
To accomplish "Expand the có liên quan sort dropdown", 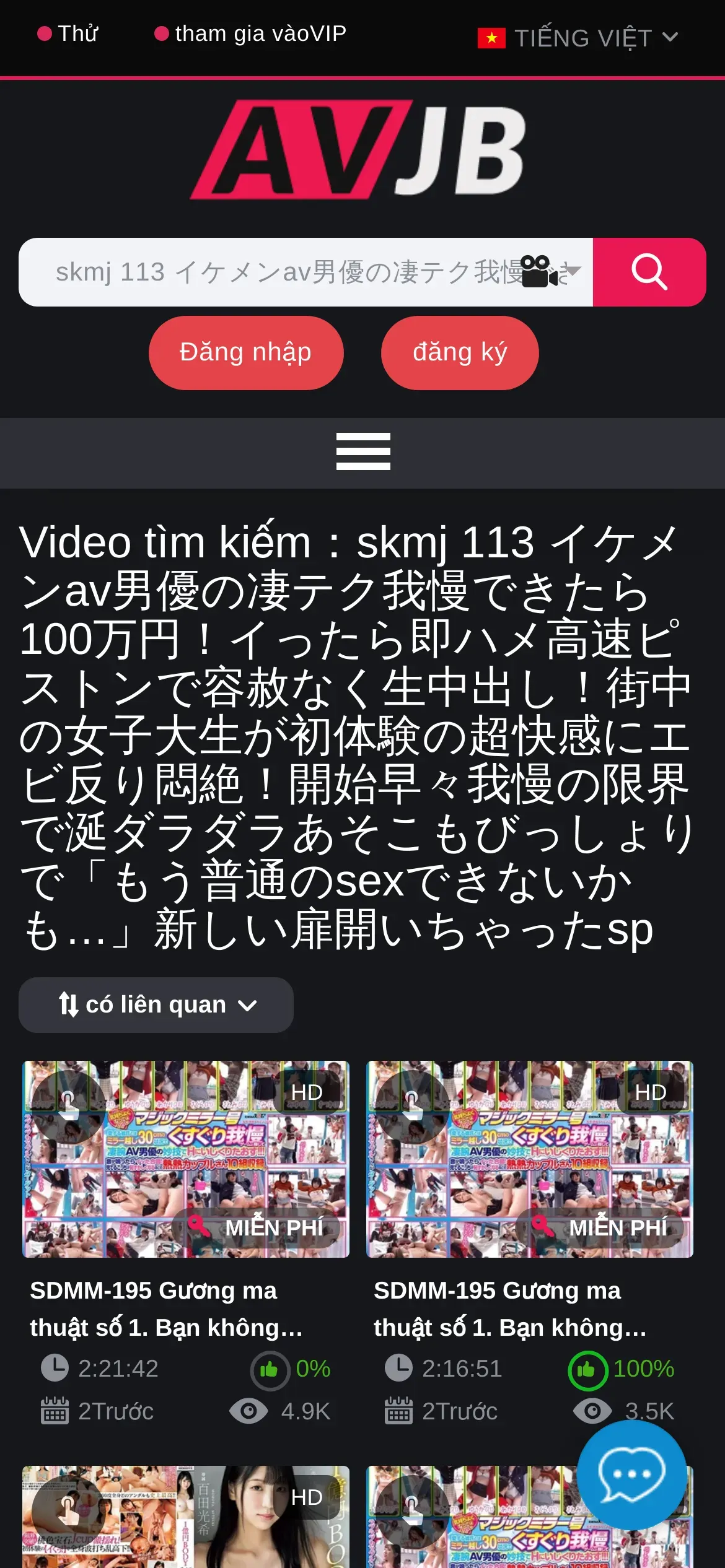I will [x=156, y=1004].
